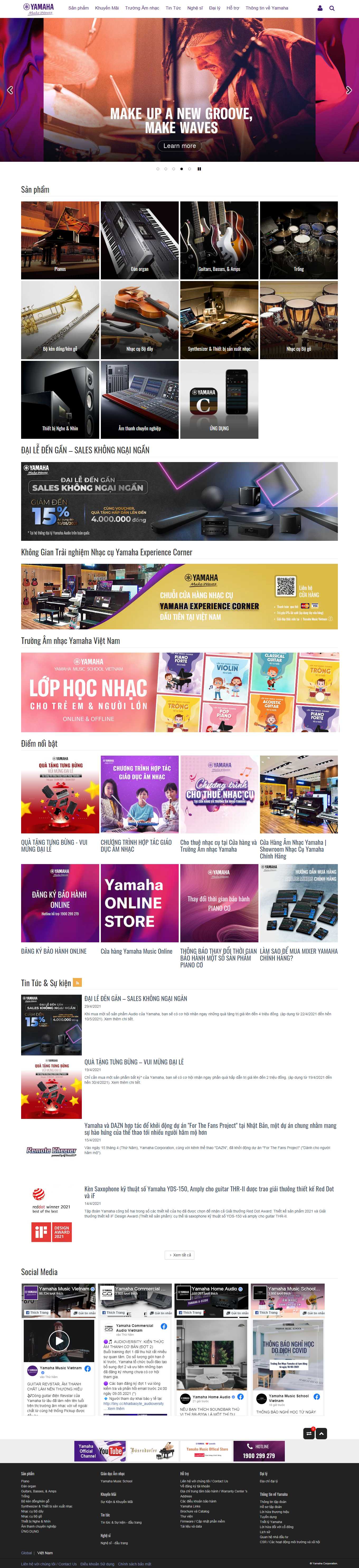
Task: Go to the next banner slide
Action: pos(348,90)
